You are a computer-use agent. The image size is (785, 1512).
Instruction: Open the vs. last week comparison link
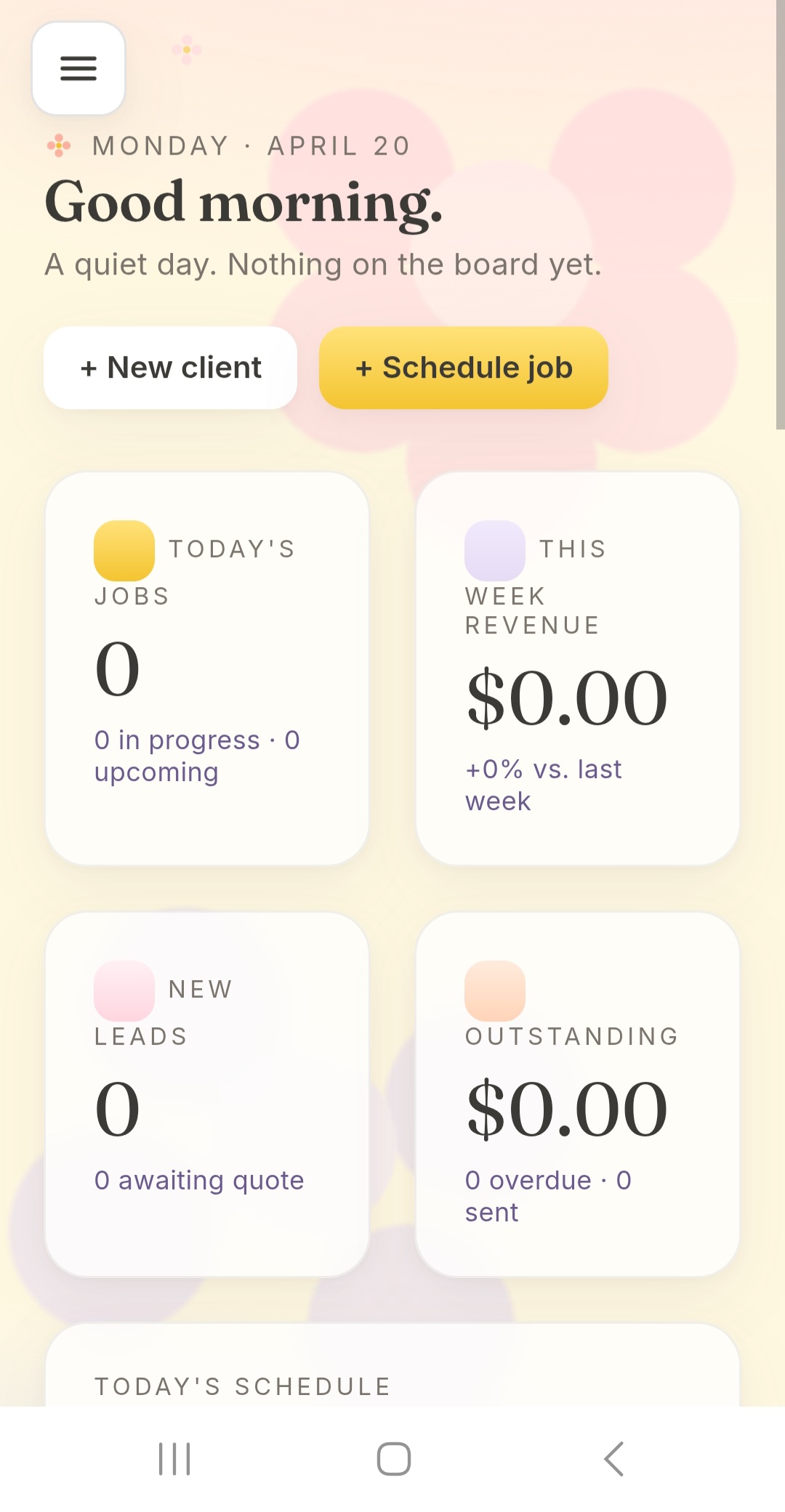[x=543, y=785]
